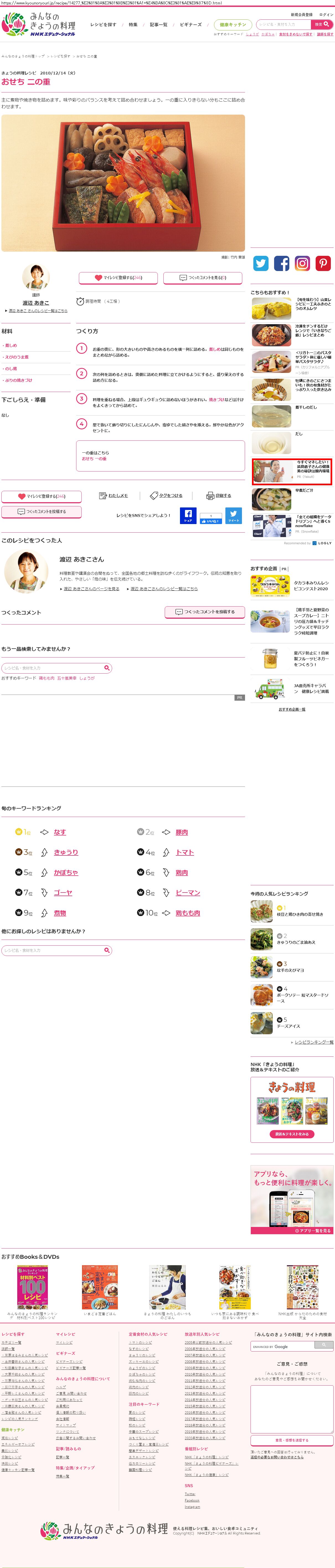Go to the ビギナーズ section
Image resolution: width=335 pixels, height=1568 pixels.
[191, 25]
